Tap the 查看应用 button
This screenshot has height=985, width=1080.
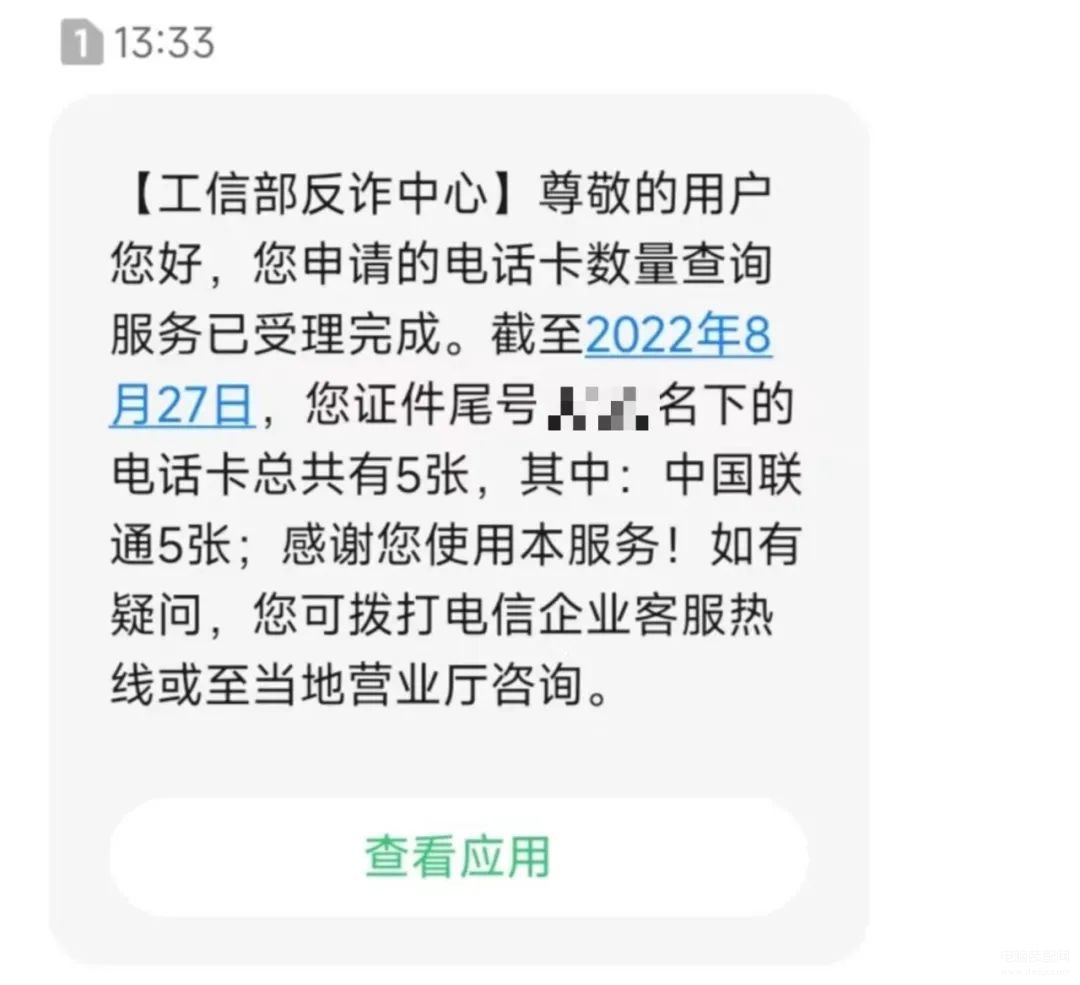(x=458, y=857)
